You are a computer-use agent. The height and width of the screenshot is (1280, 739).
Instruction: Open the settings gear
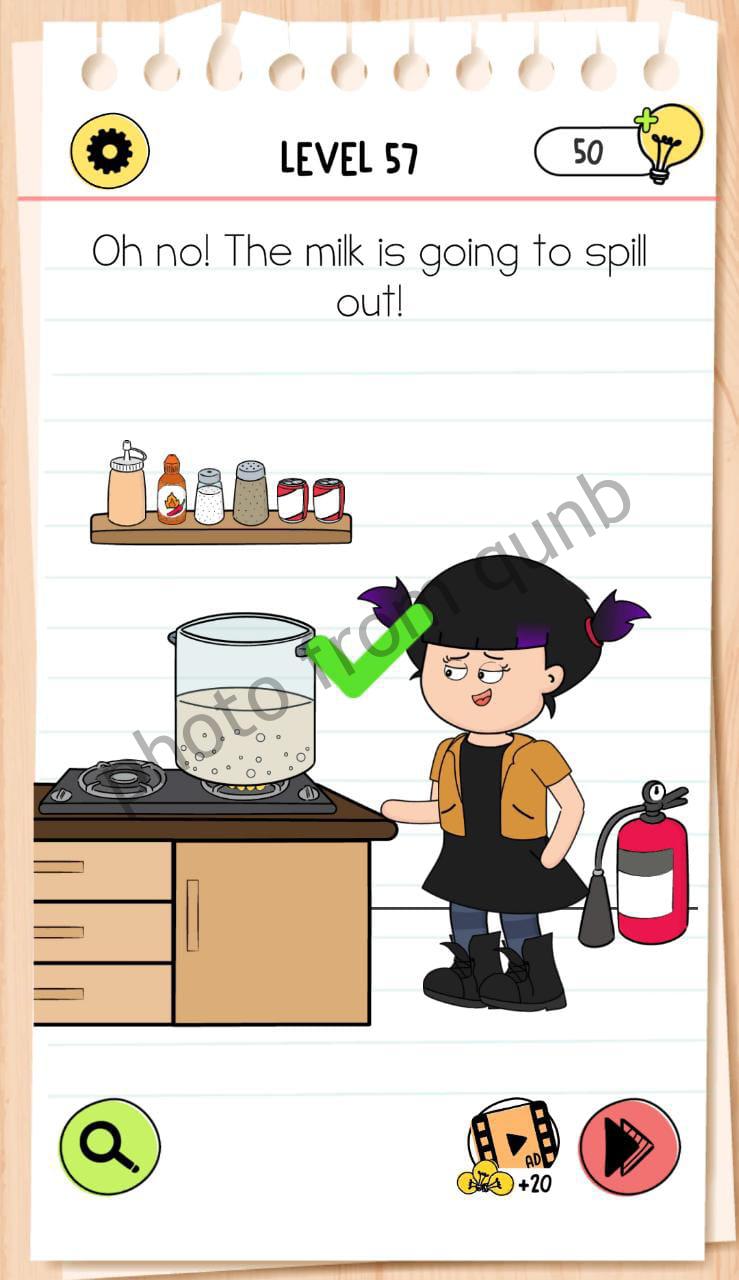109,152
